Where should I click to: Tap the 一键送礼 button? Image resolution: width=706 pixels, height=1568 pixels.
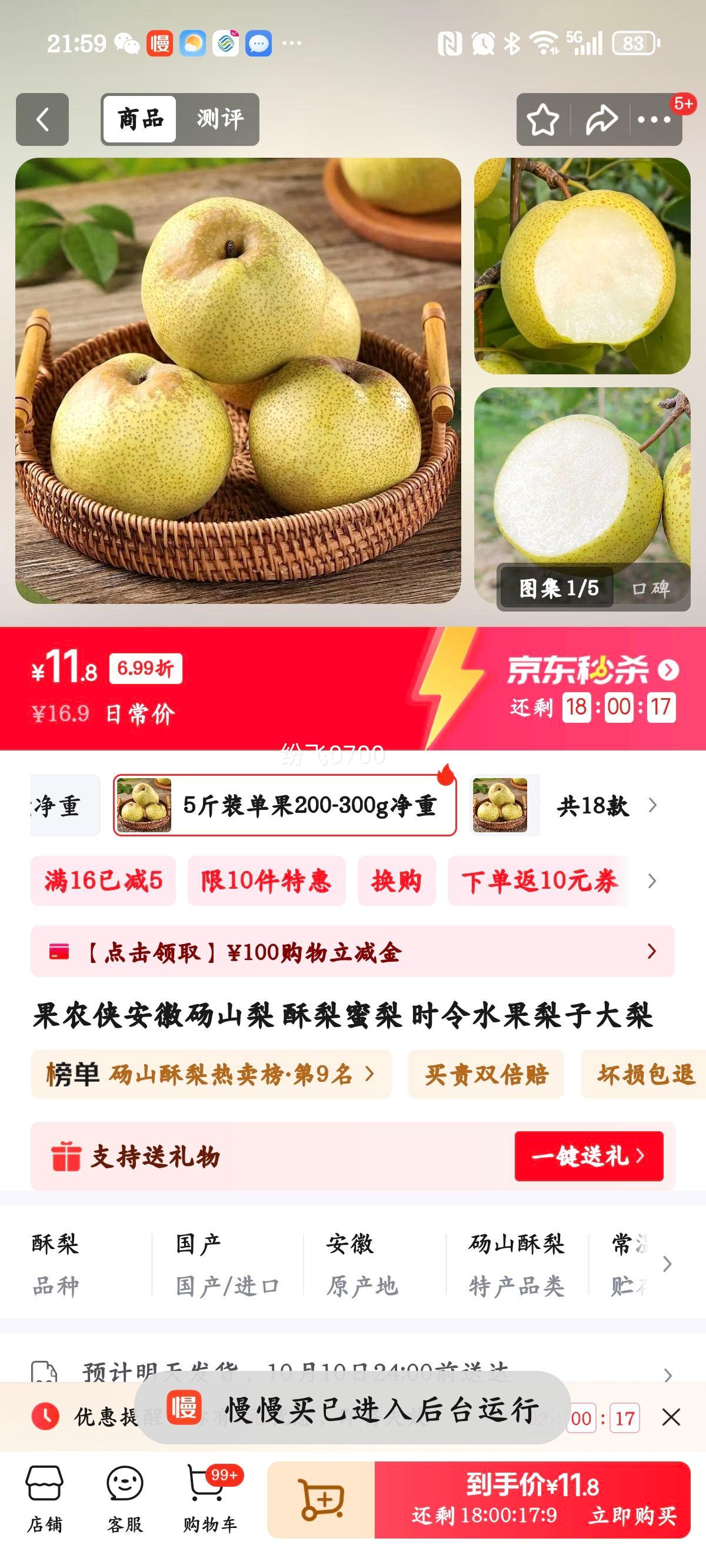[x=588, y=1156]
